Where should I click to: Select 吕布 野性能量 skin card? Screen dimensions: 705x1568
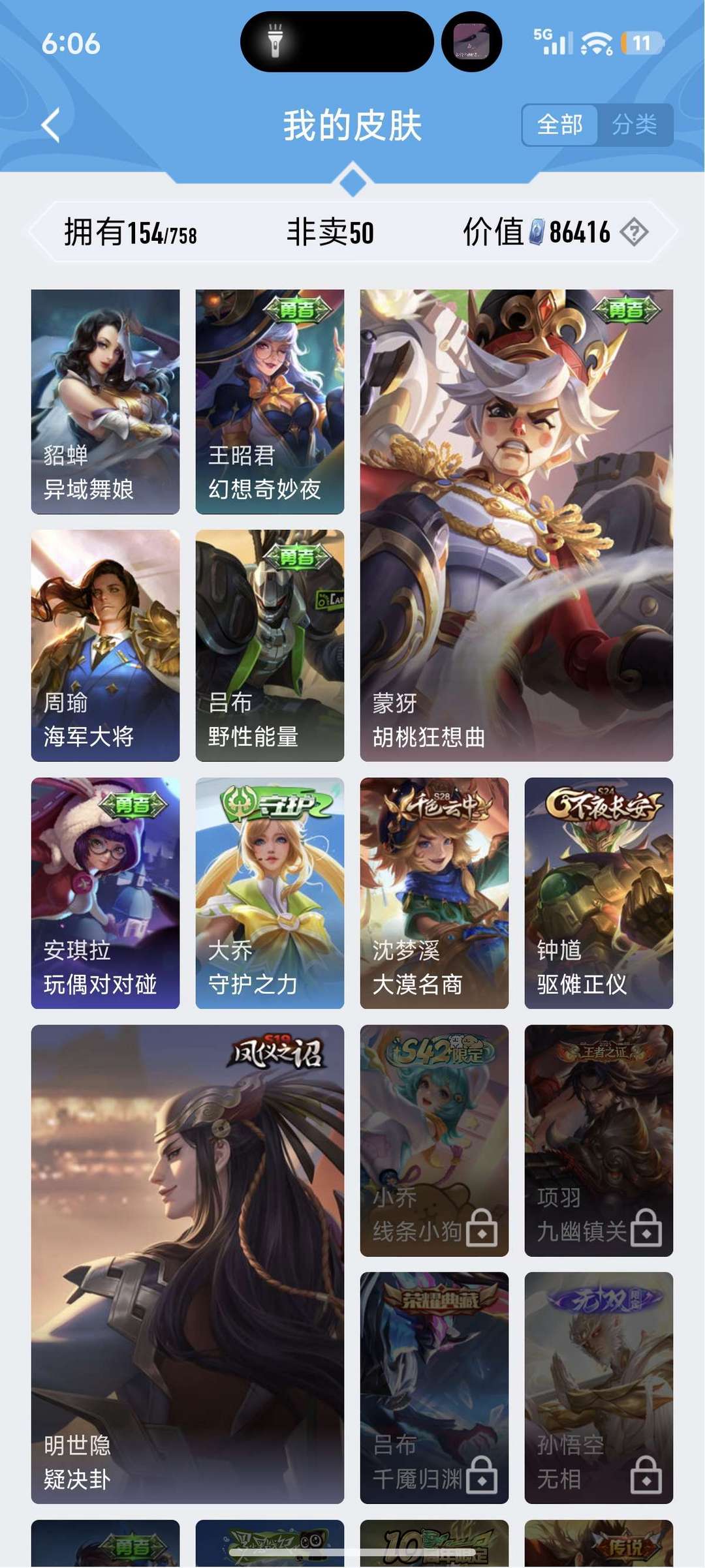(x=270, y=645)
